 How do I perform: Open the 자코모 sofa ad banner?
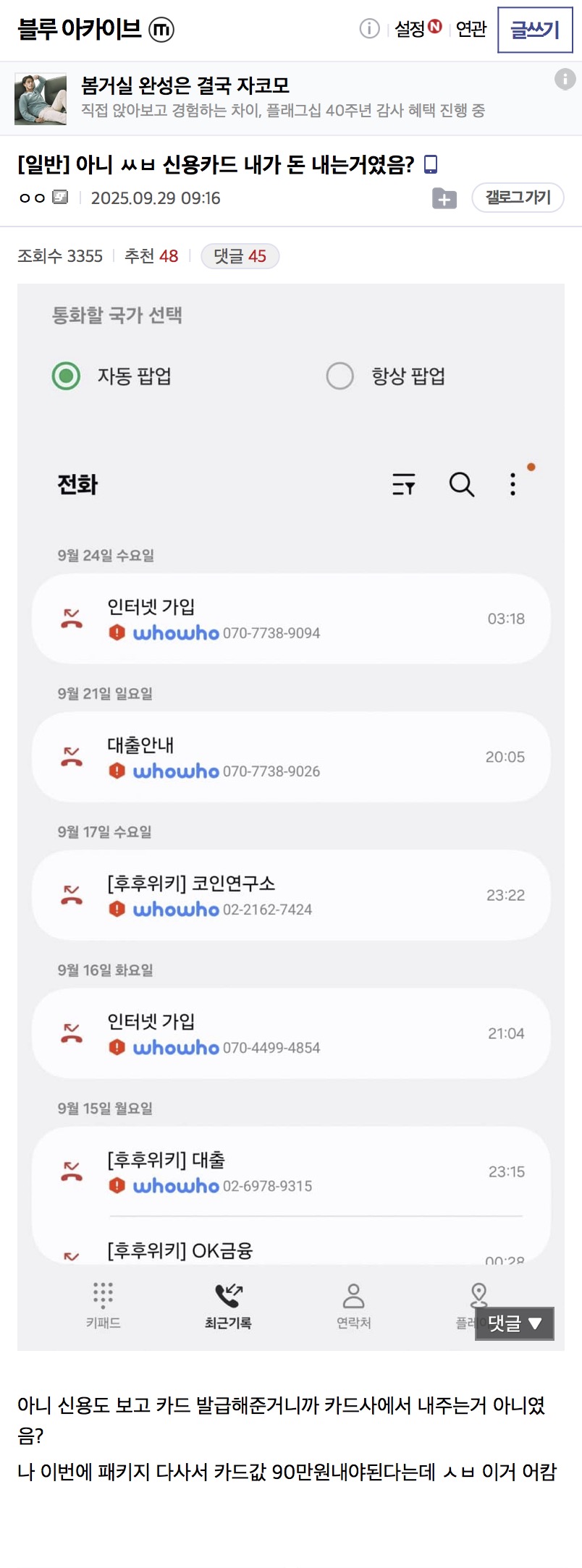click(x=282, y=98)
